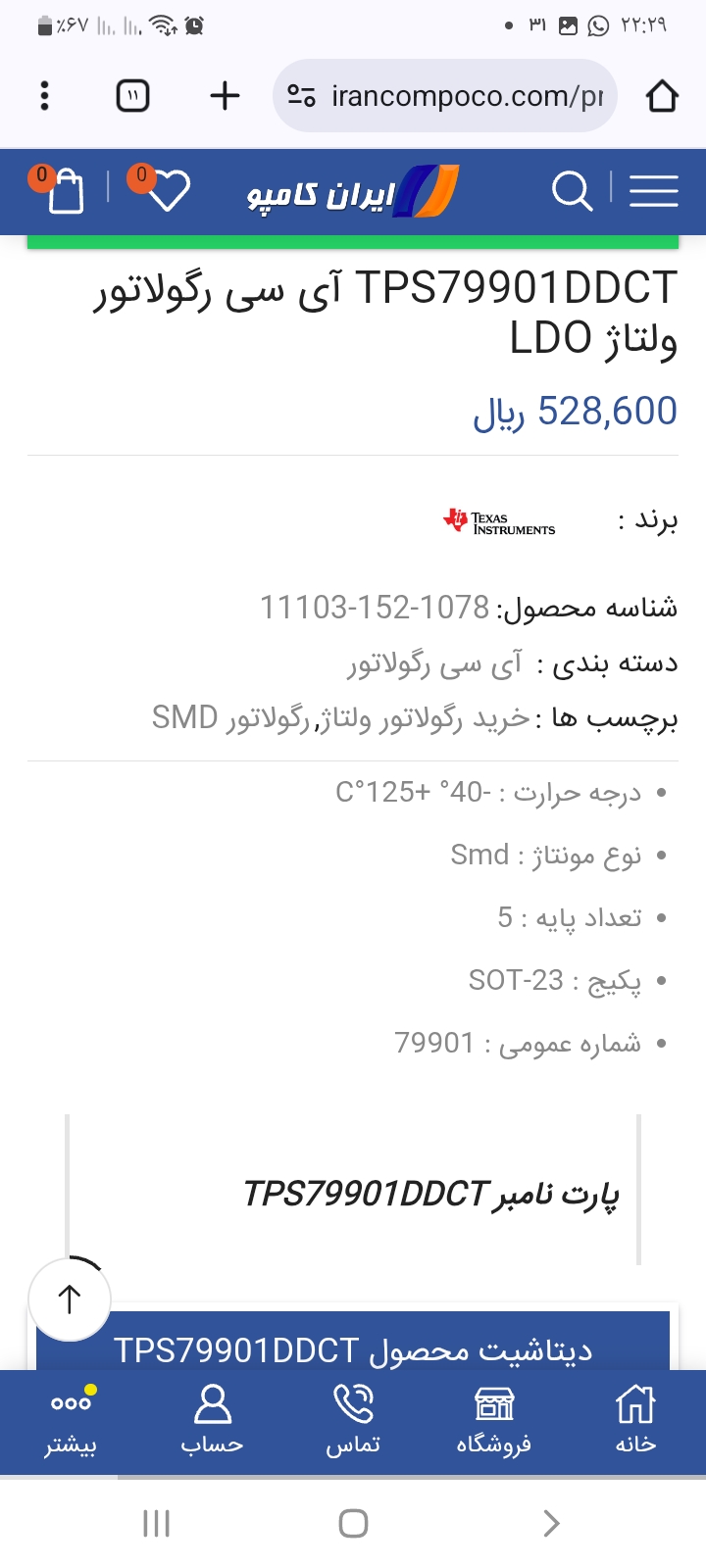Open the hamburger menu
Screen dimensions: 706x1568
coord(653,190)
